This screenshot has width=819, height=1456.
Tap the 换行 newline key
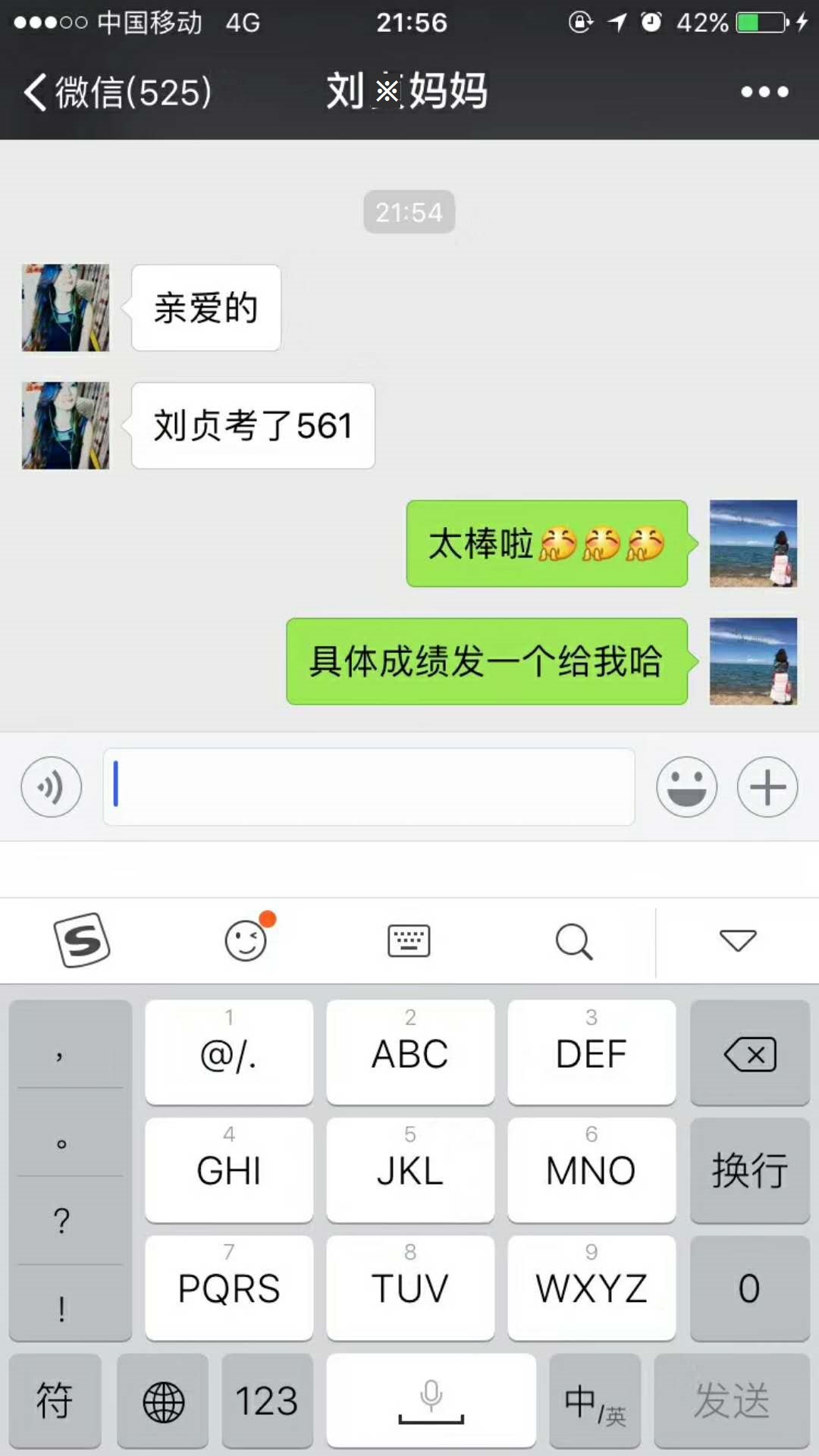pos(749,1170)
